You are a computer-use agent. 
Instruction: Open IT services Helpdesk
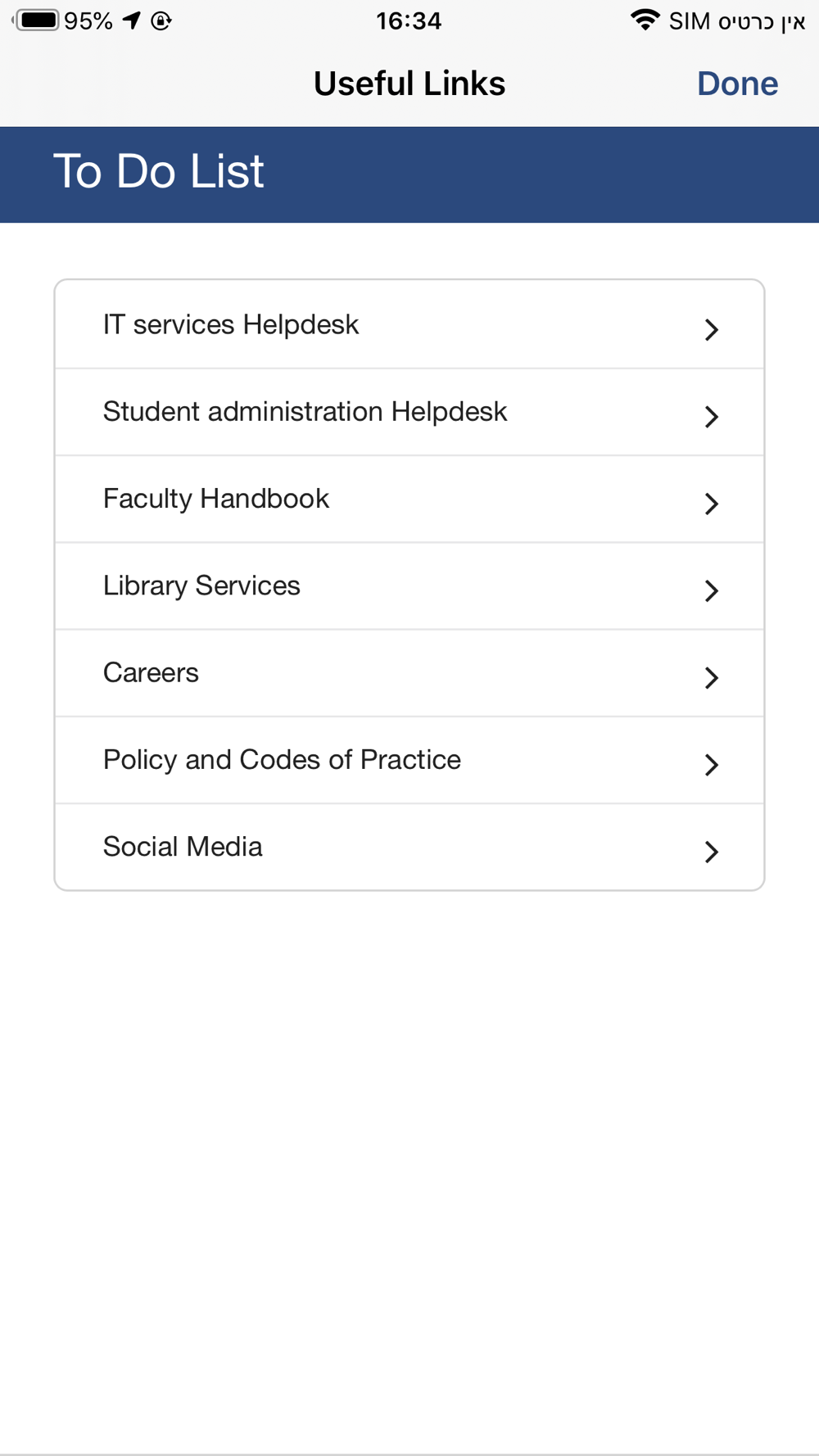click(409, 325)
